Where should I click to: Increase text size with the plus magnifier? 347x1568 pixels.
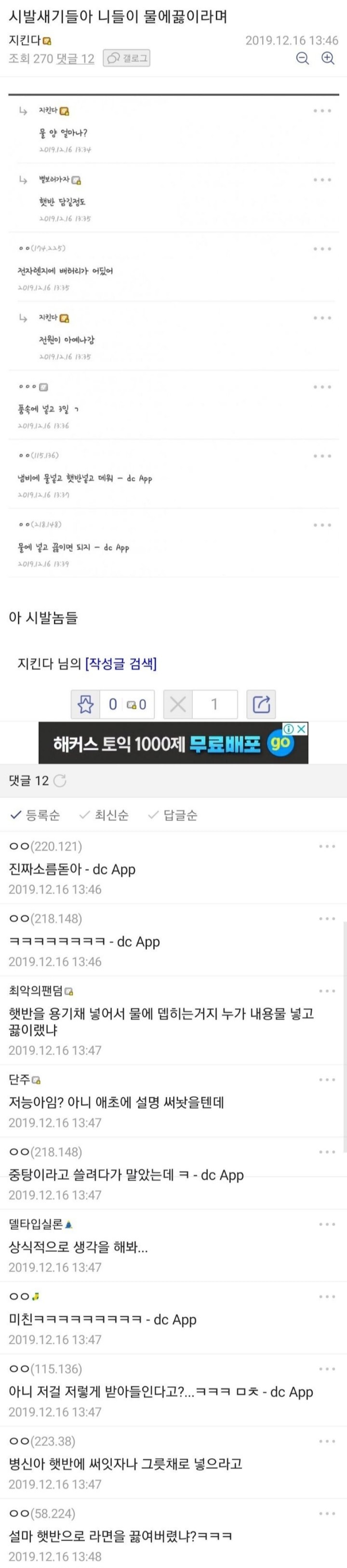coord(328,58)
